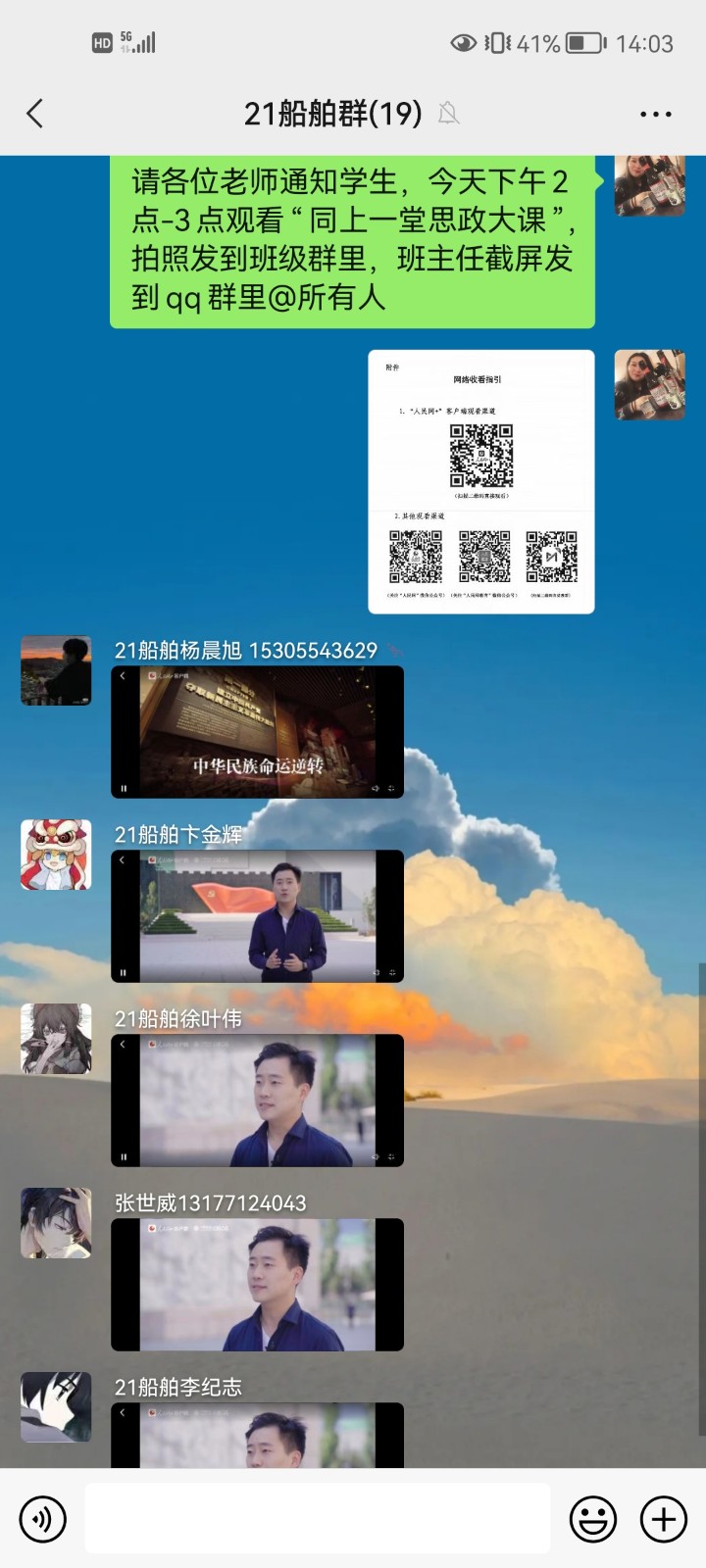Viewport: 706px width, 1568px height.
Task: Open the screenshot sent by 张世威
Action: pos(257,1284)
